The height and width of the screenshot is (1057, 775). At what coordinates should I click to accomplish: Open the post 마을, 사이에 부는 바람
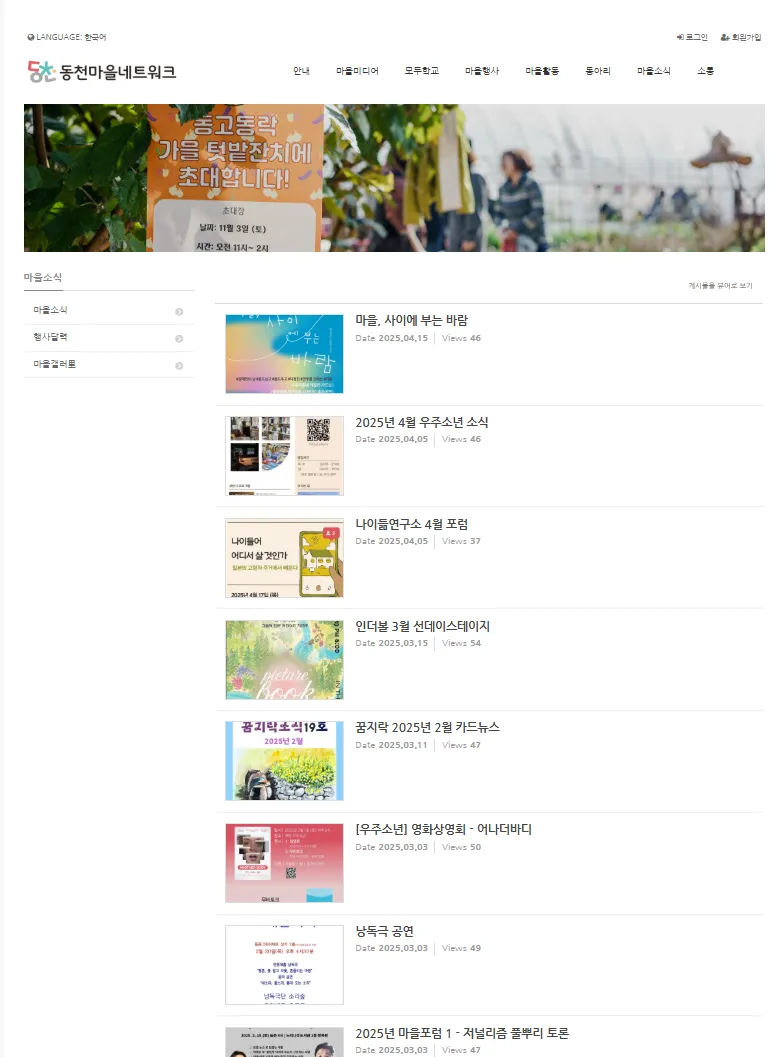[411, 321]
